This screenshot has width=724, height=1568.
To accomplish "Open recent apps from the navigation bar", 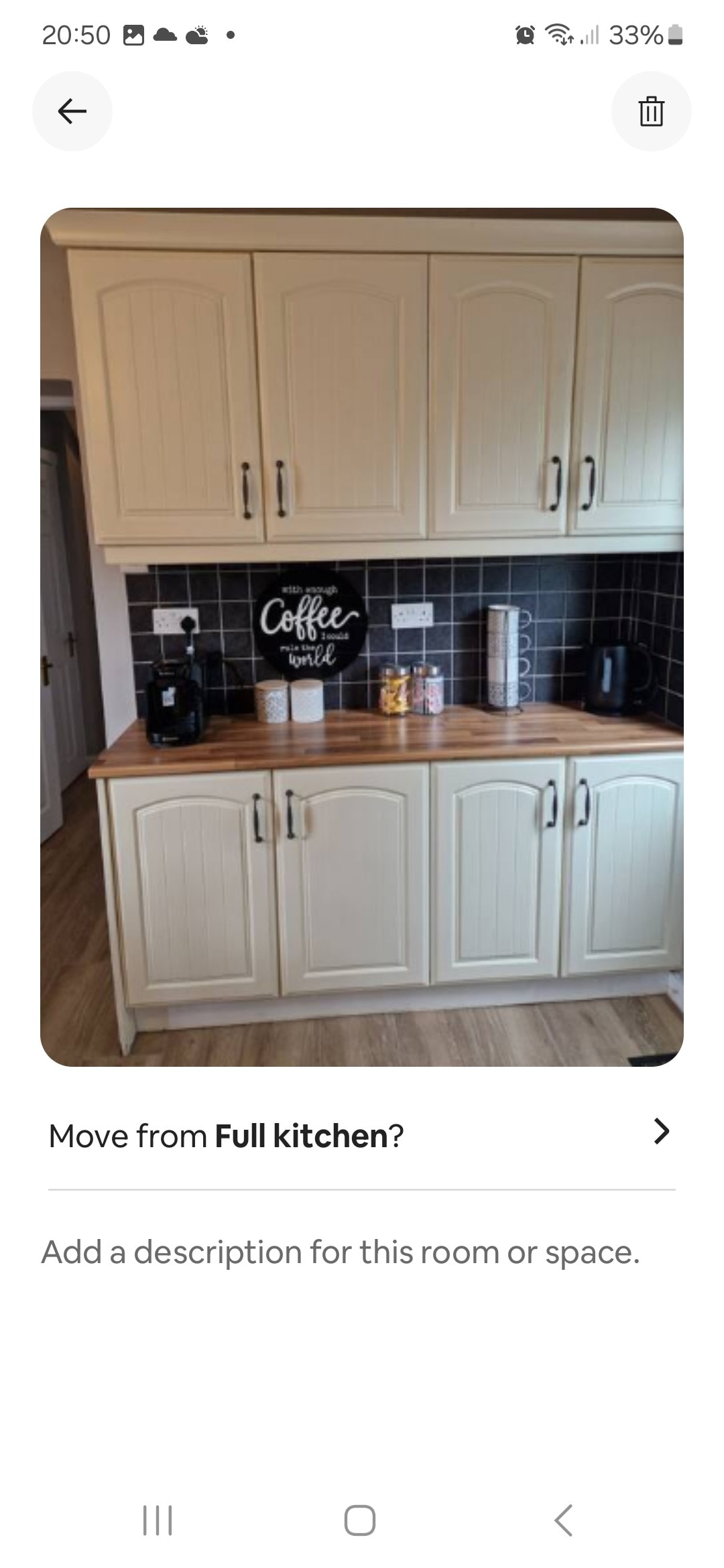I will (158, 1520).
